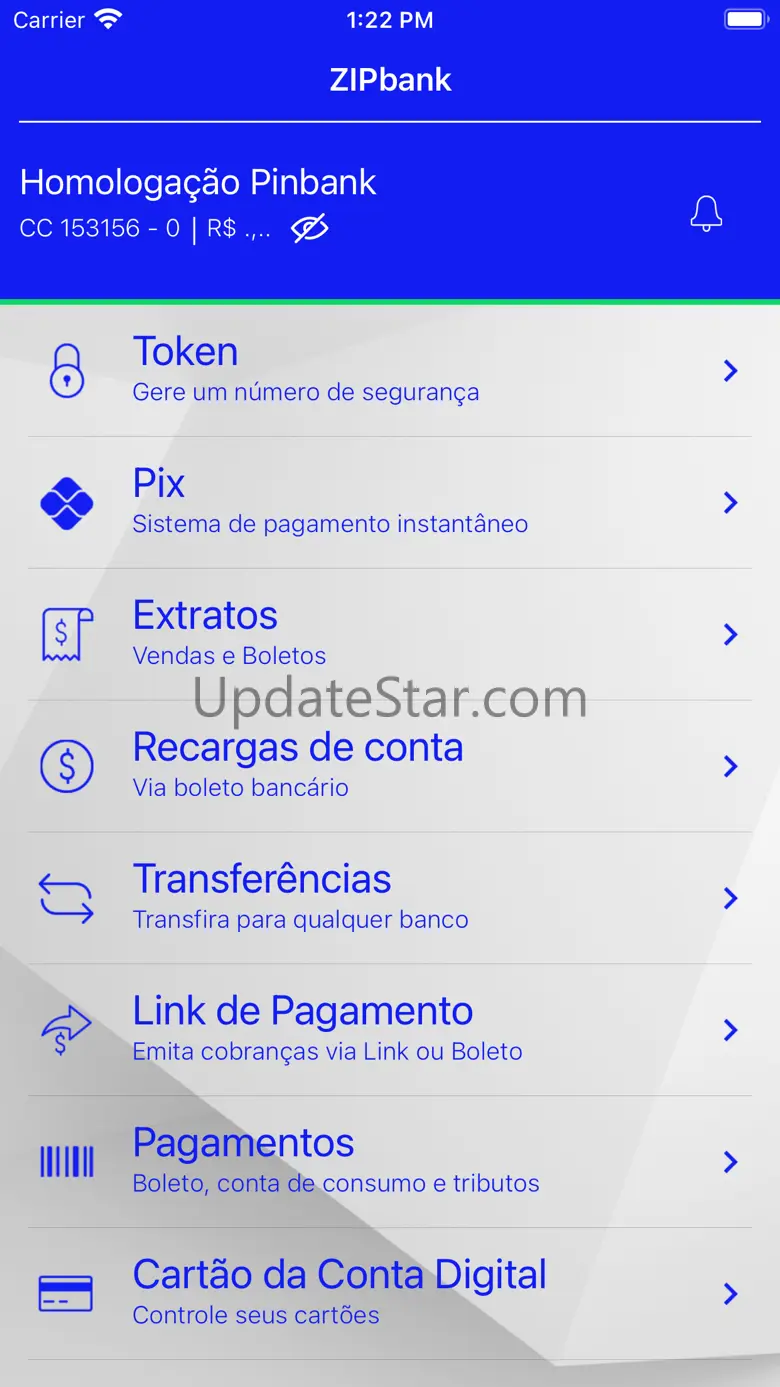The width and height of the screenshot is (780, 1387).
Task: Open the notifications bell
Action: click(x=706, y=214)
